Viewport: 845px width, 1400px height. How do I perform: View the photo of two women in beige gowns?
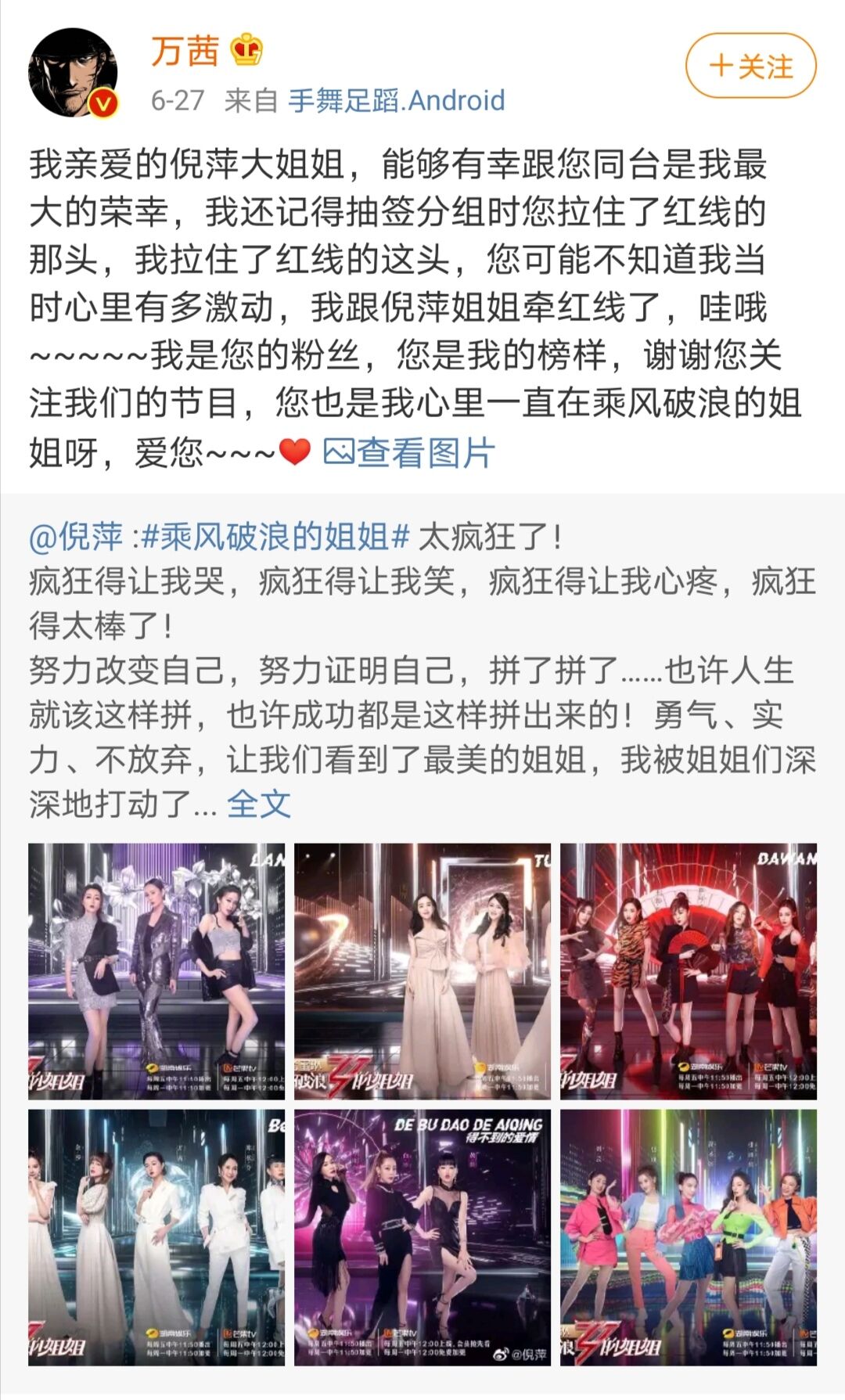point(422,971)
